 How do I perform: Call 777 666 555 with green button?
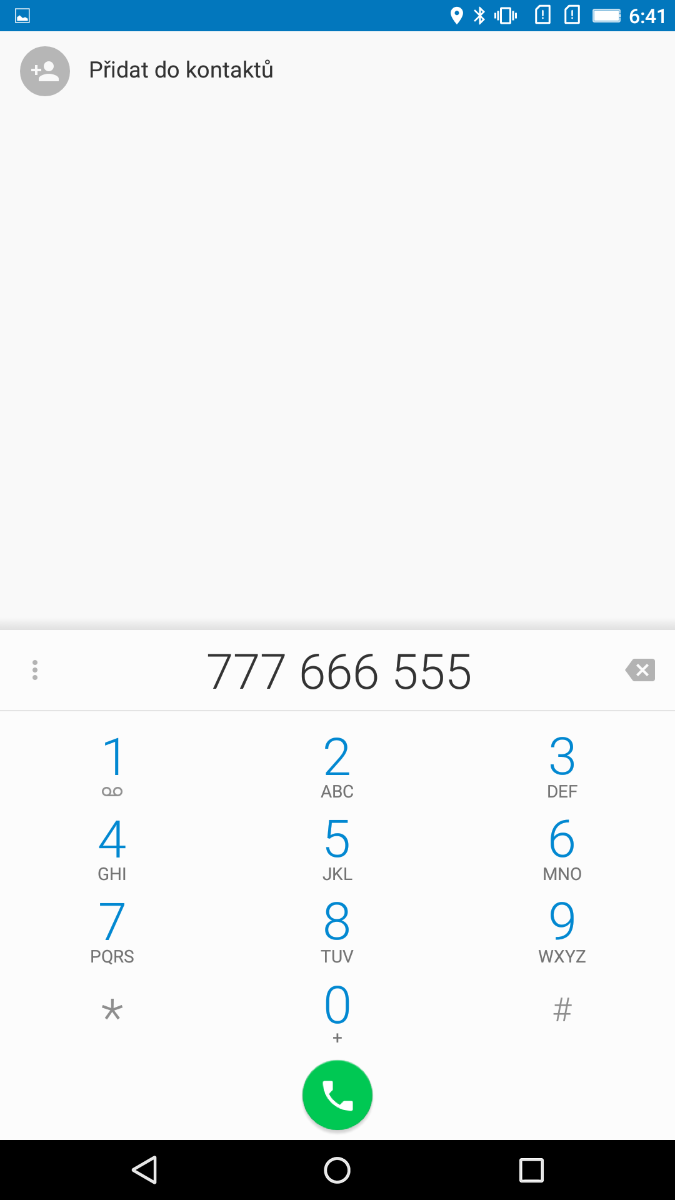coord(337,1095)
